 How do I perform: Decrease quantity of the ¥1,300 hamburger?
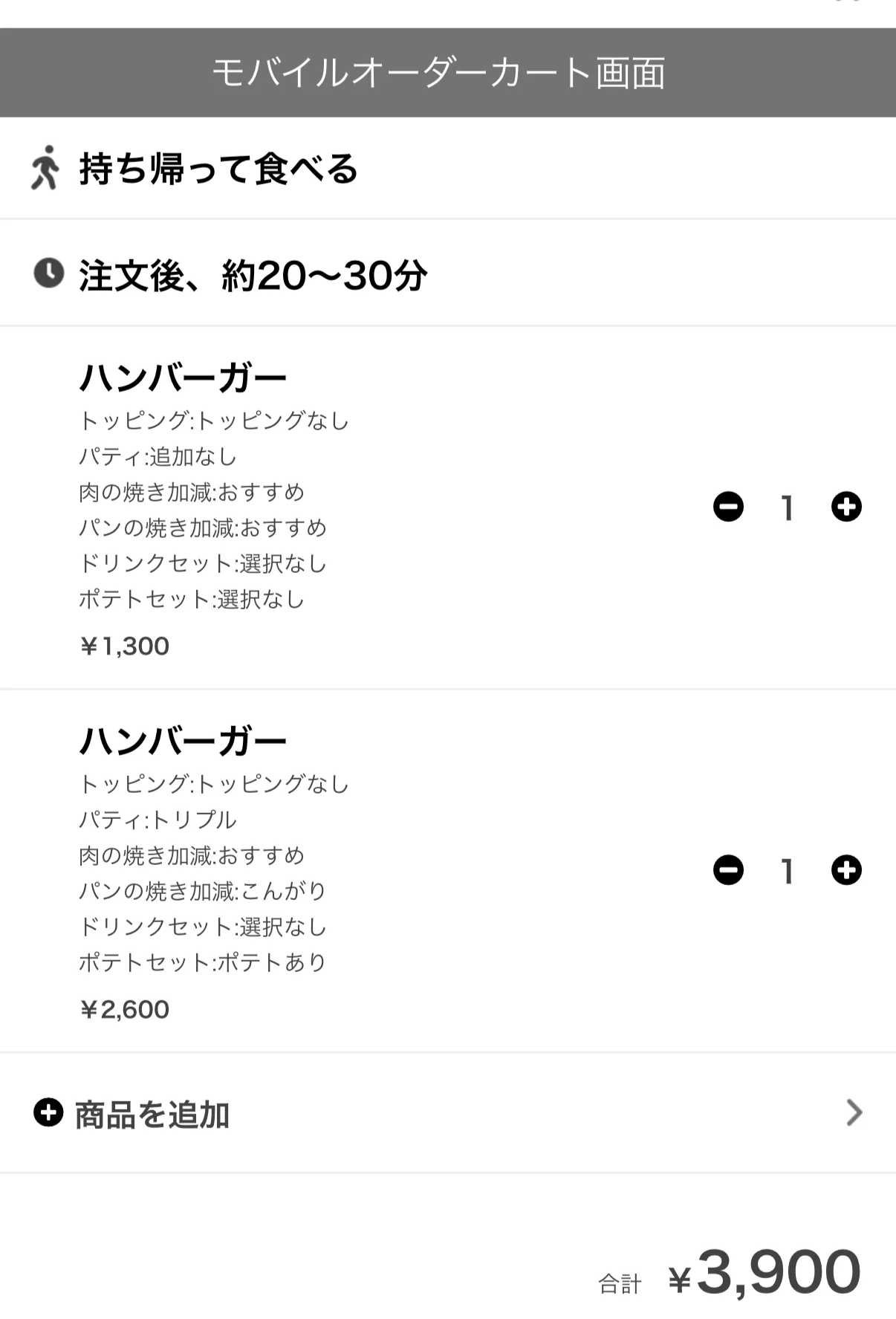(728, 508)
